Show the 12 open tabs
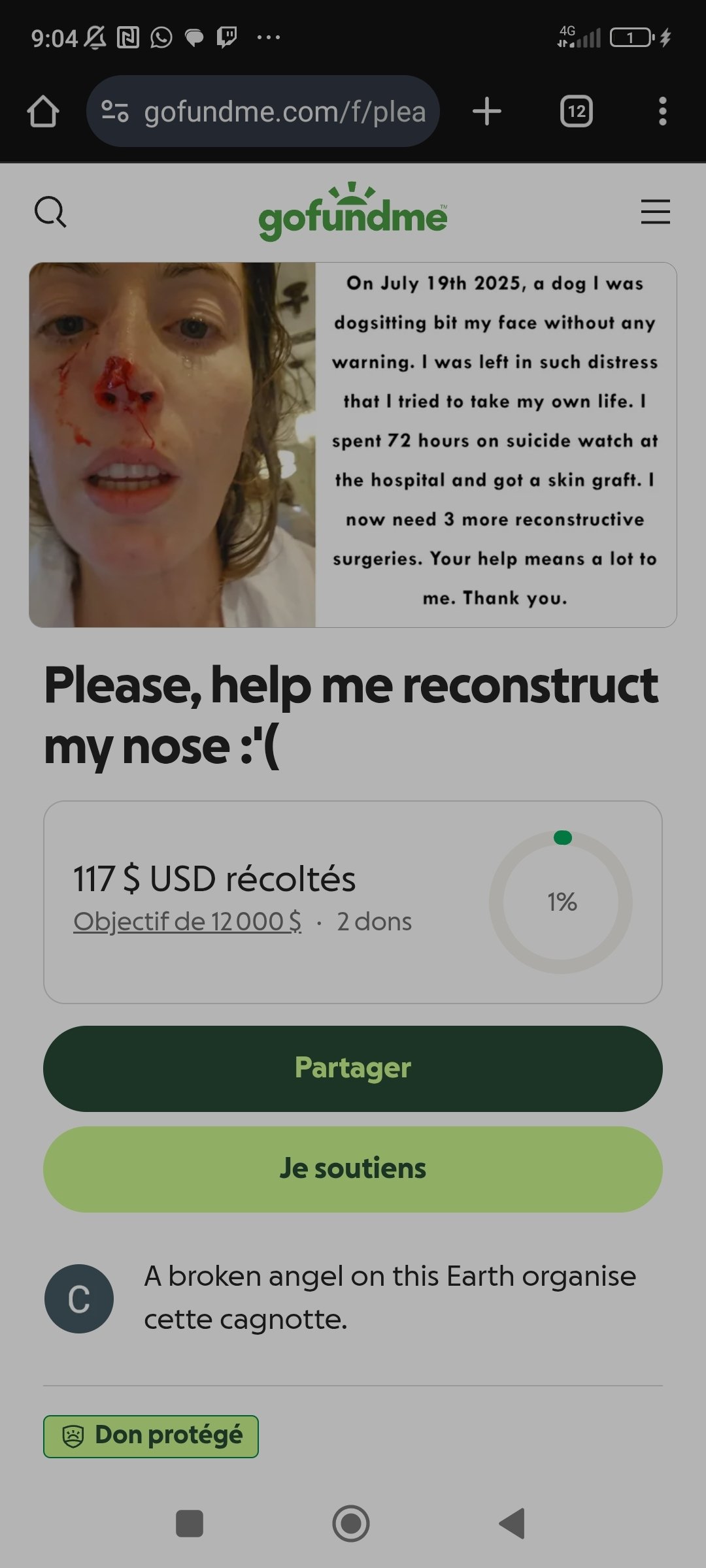 coord(577,111)
